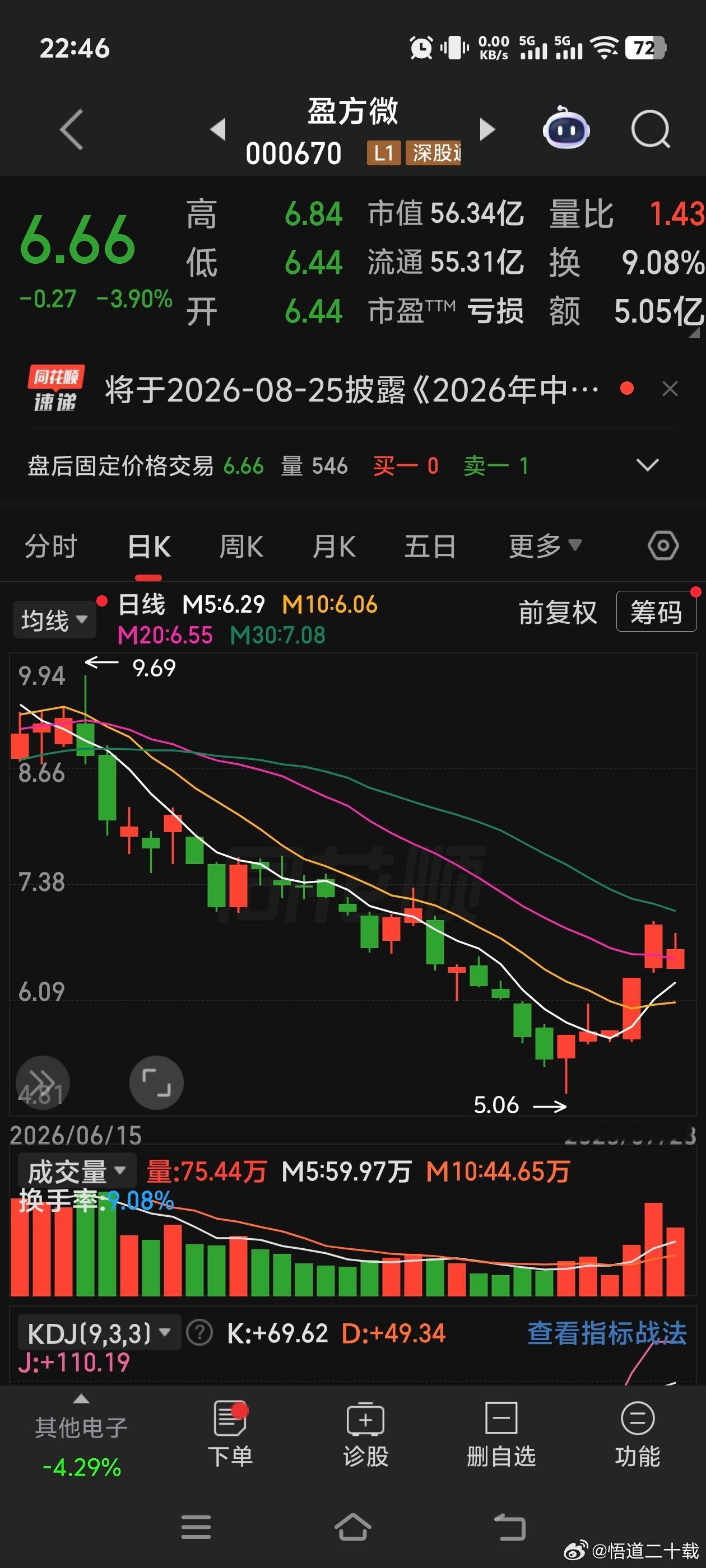706x1568 pixels.
Task: Switch to the 分时 chart tab
Action: click(x=50, y=546)
